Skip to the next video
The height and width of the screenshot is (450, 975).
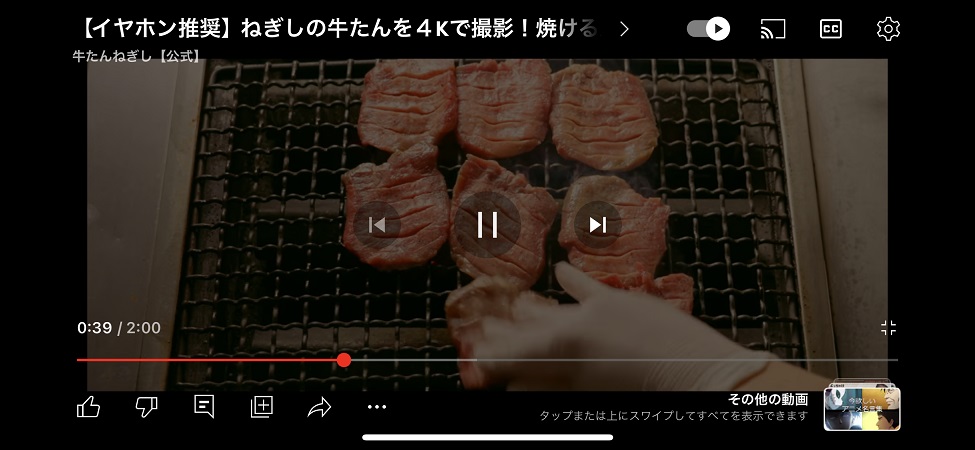tap(598, 225)
